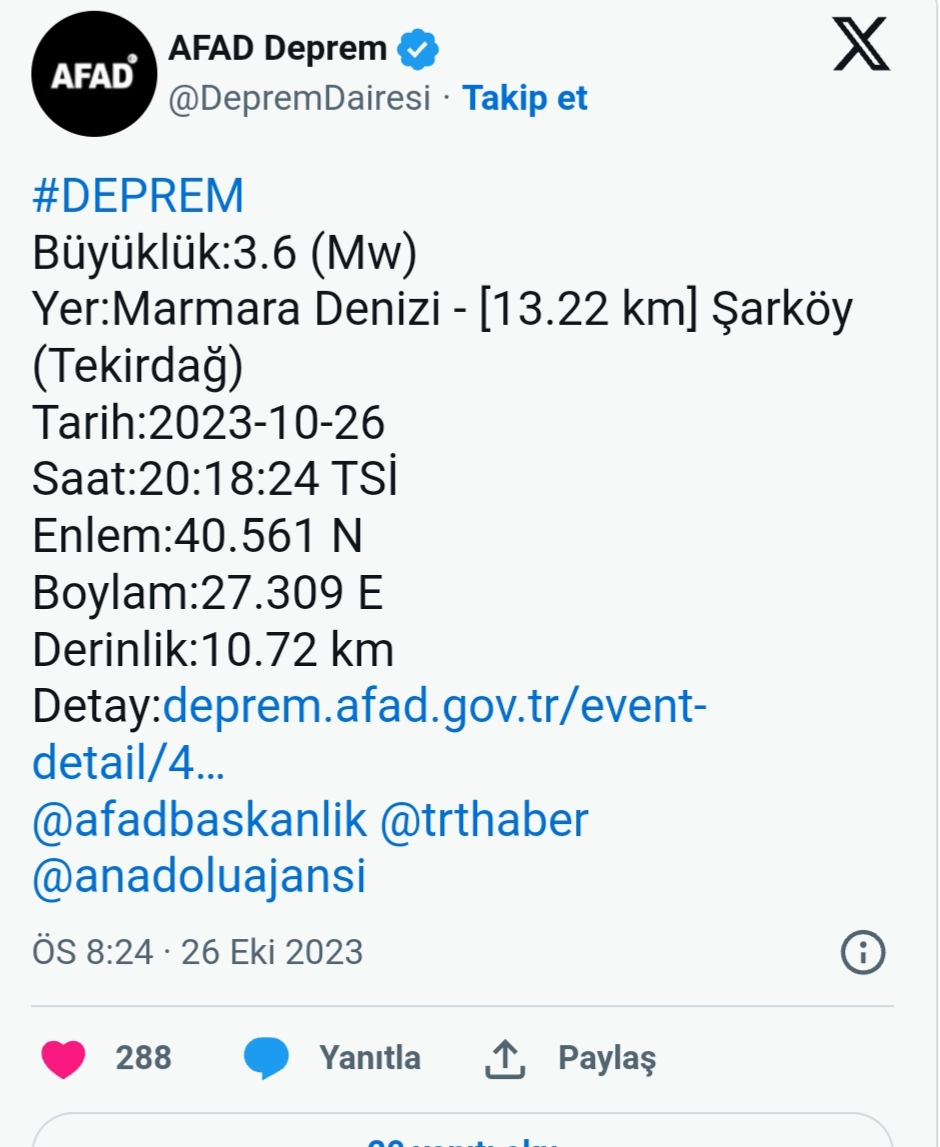940x1147 pixels.
Task: Open the @trthaber mention
Action: pos(484,820)
